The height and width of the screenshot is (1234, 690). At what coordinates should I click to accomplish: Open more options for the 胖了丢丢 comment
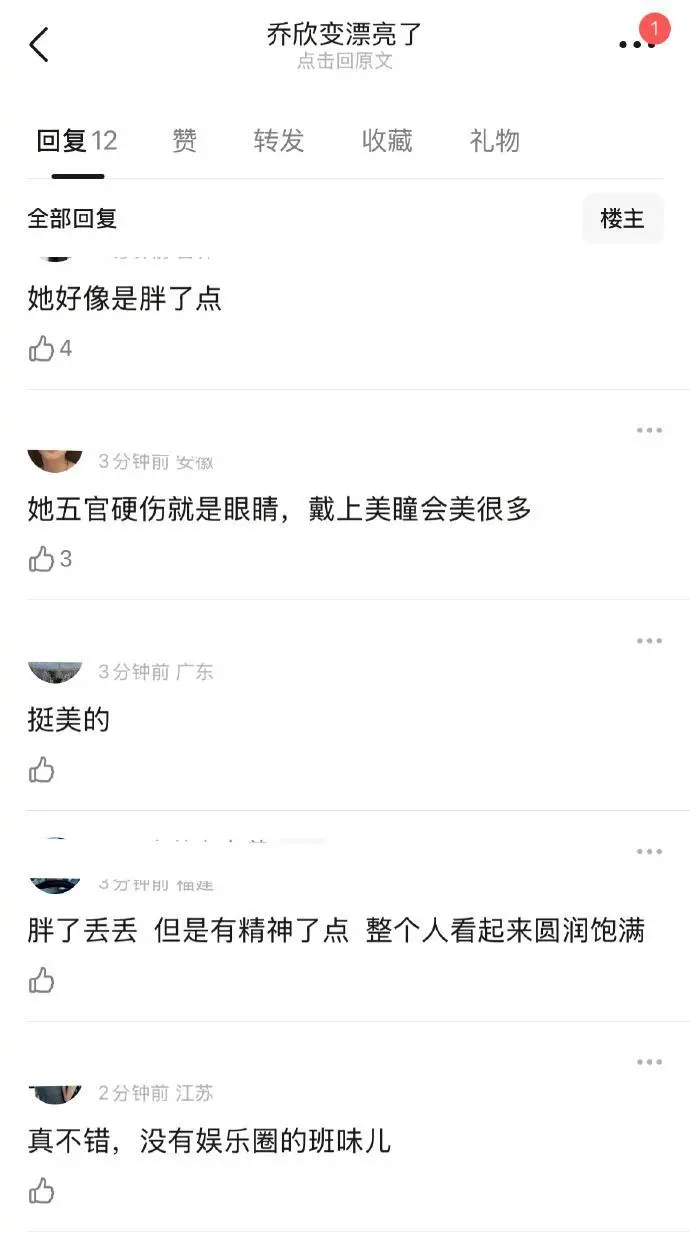pyautogui.click(x=649, y=852)
